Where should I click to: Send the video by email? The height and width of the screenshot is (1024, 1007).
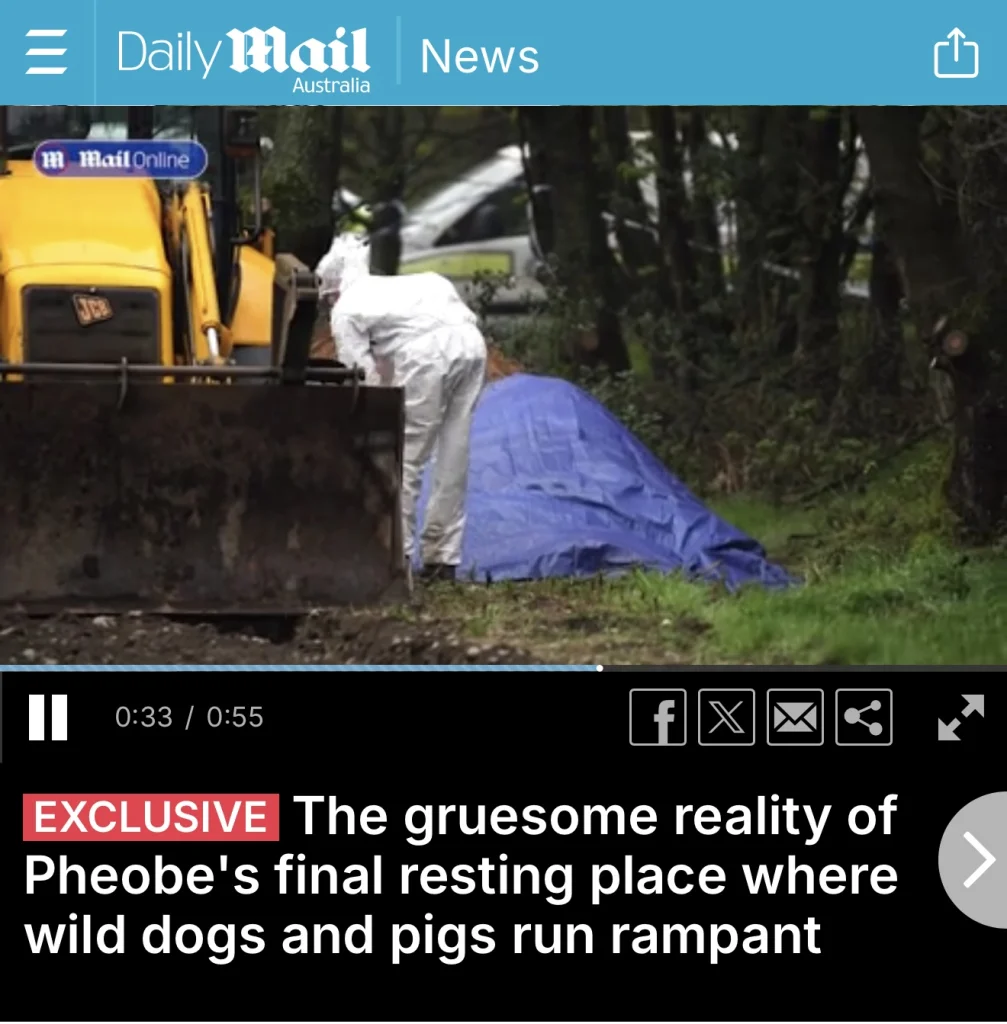pos(795,717)
